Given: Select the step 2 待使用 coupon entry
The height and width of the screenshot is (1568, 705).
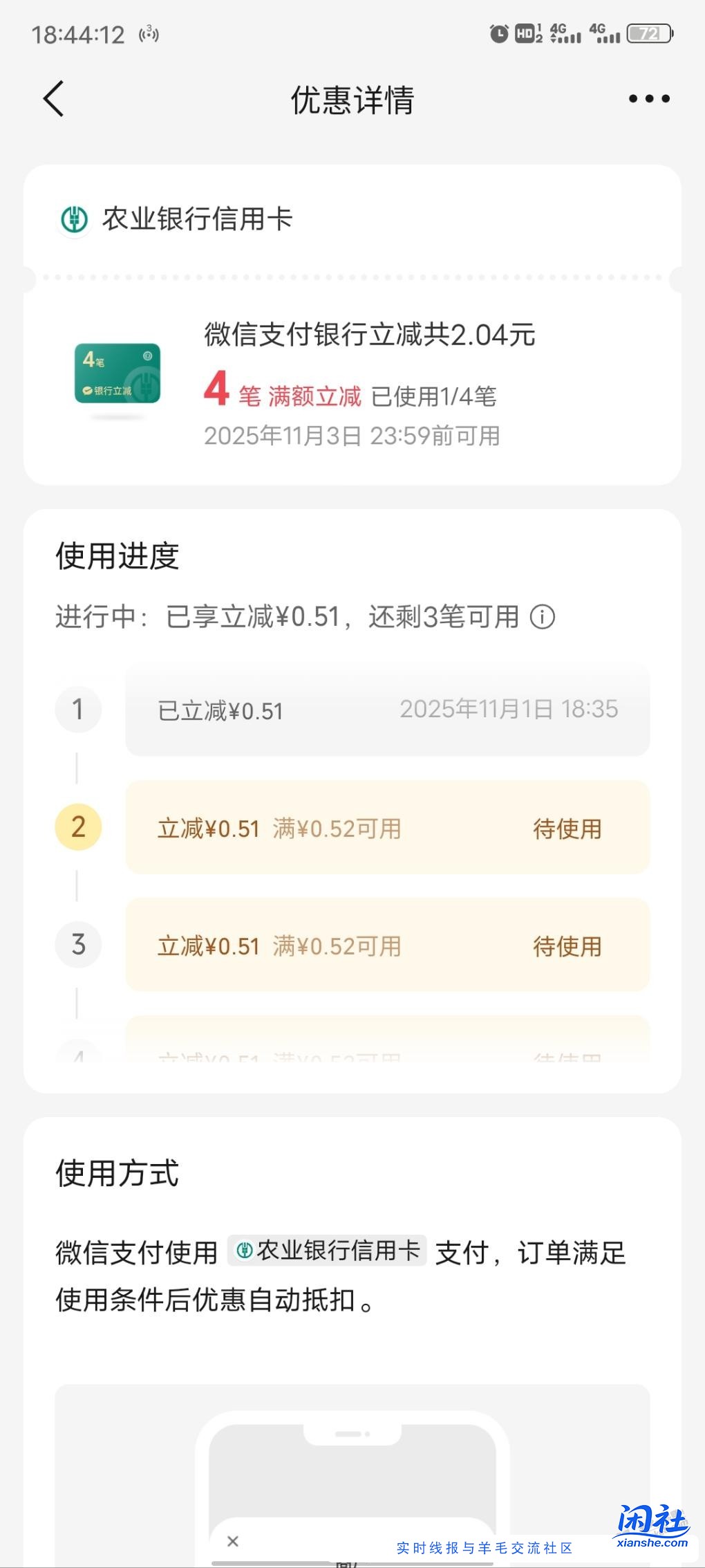Looking at the screenshot, I should (x=387, y=828).
